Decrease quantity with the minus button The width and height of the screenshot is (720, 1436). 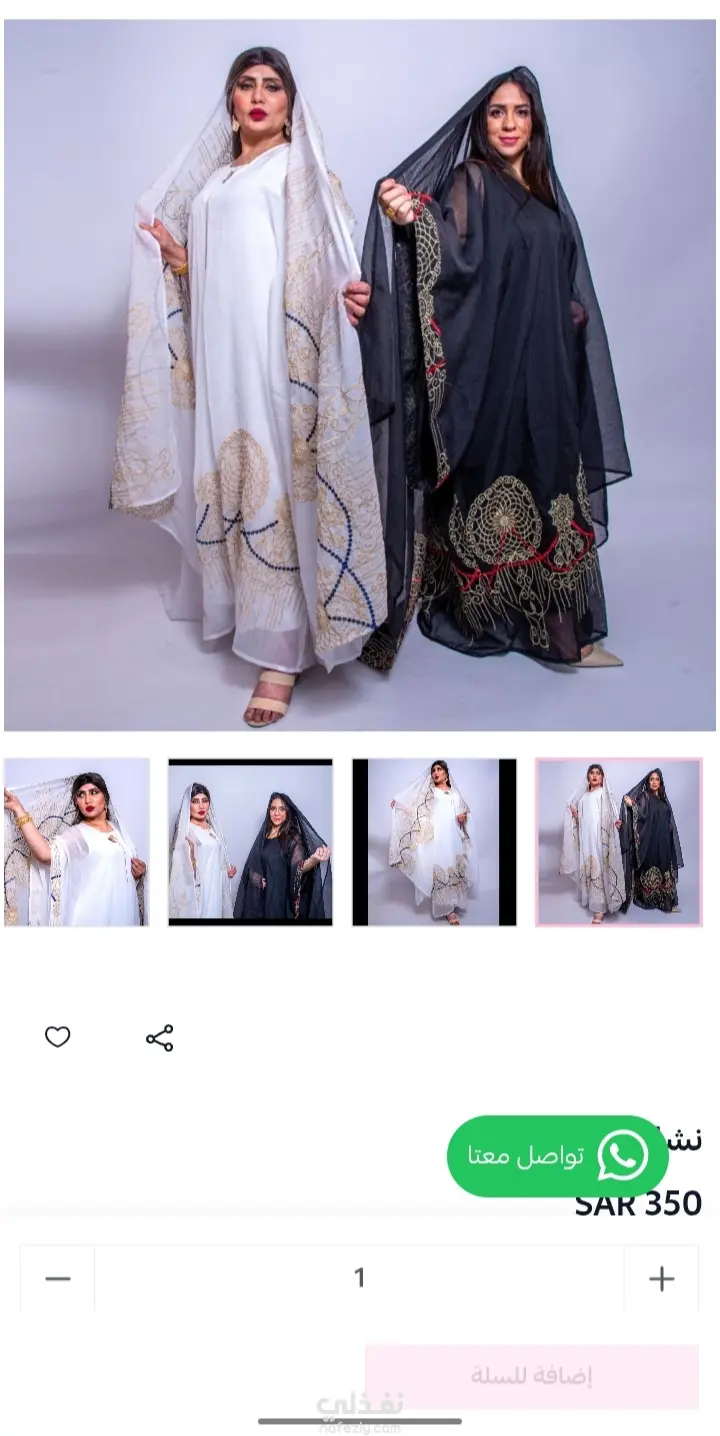coord(58,1278)
